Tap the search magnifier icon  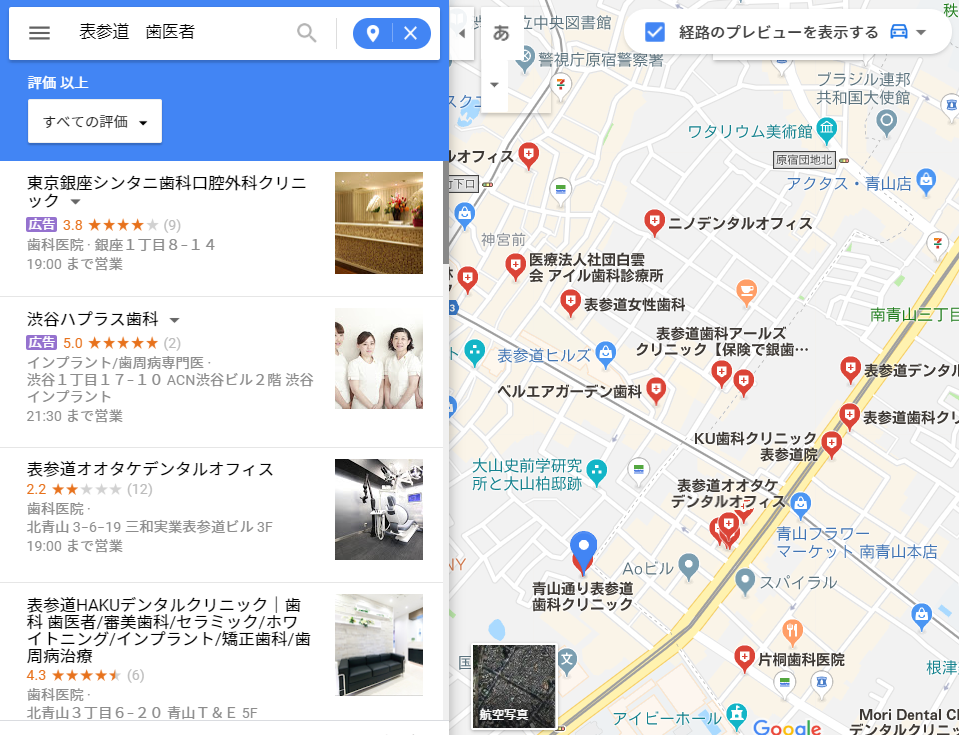point(307,33)
